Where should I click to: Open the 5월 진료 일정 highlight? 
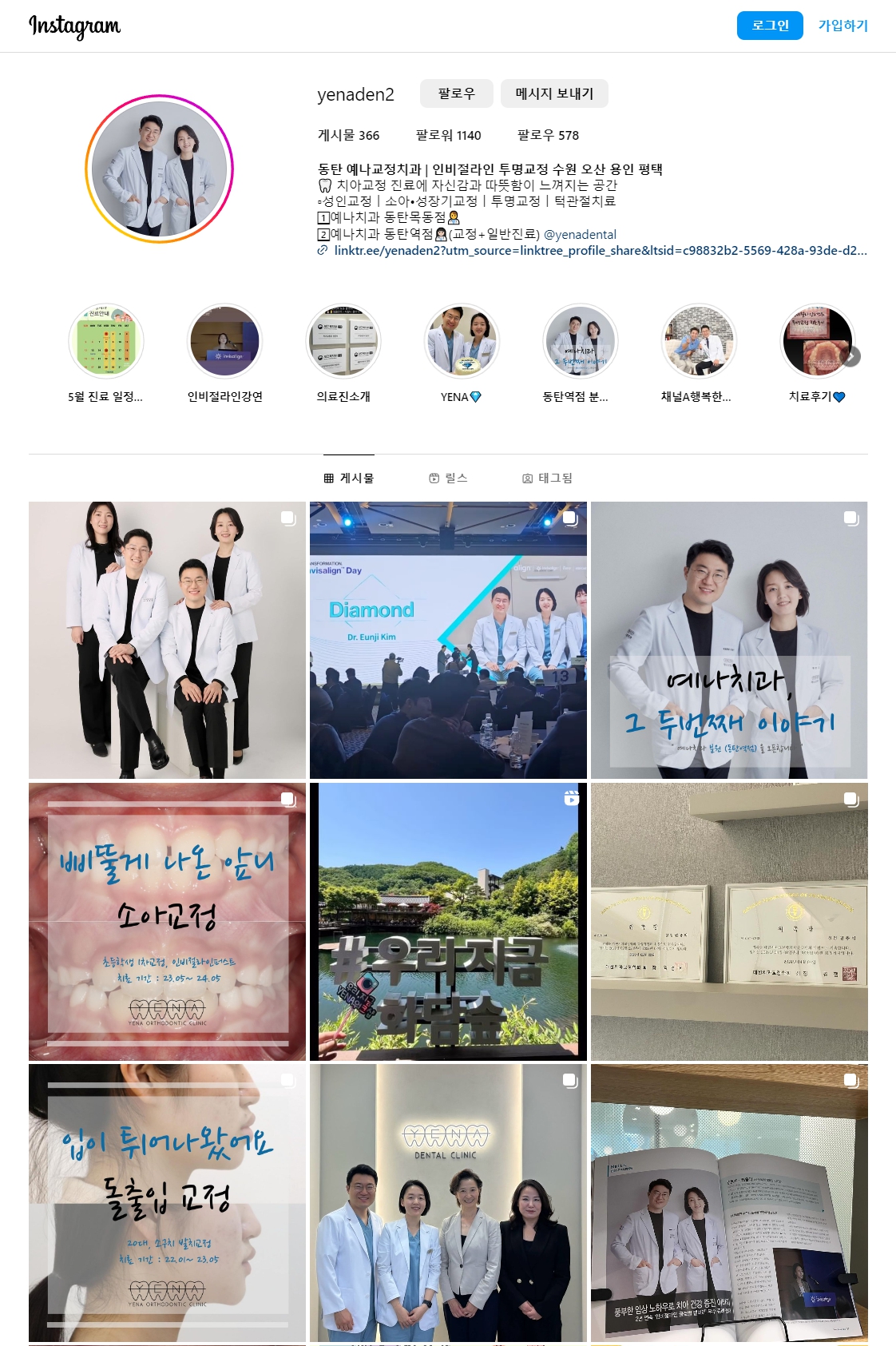(x=105, y=341)
